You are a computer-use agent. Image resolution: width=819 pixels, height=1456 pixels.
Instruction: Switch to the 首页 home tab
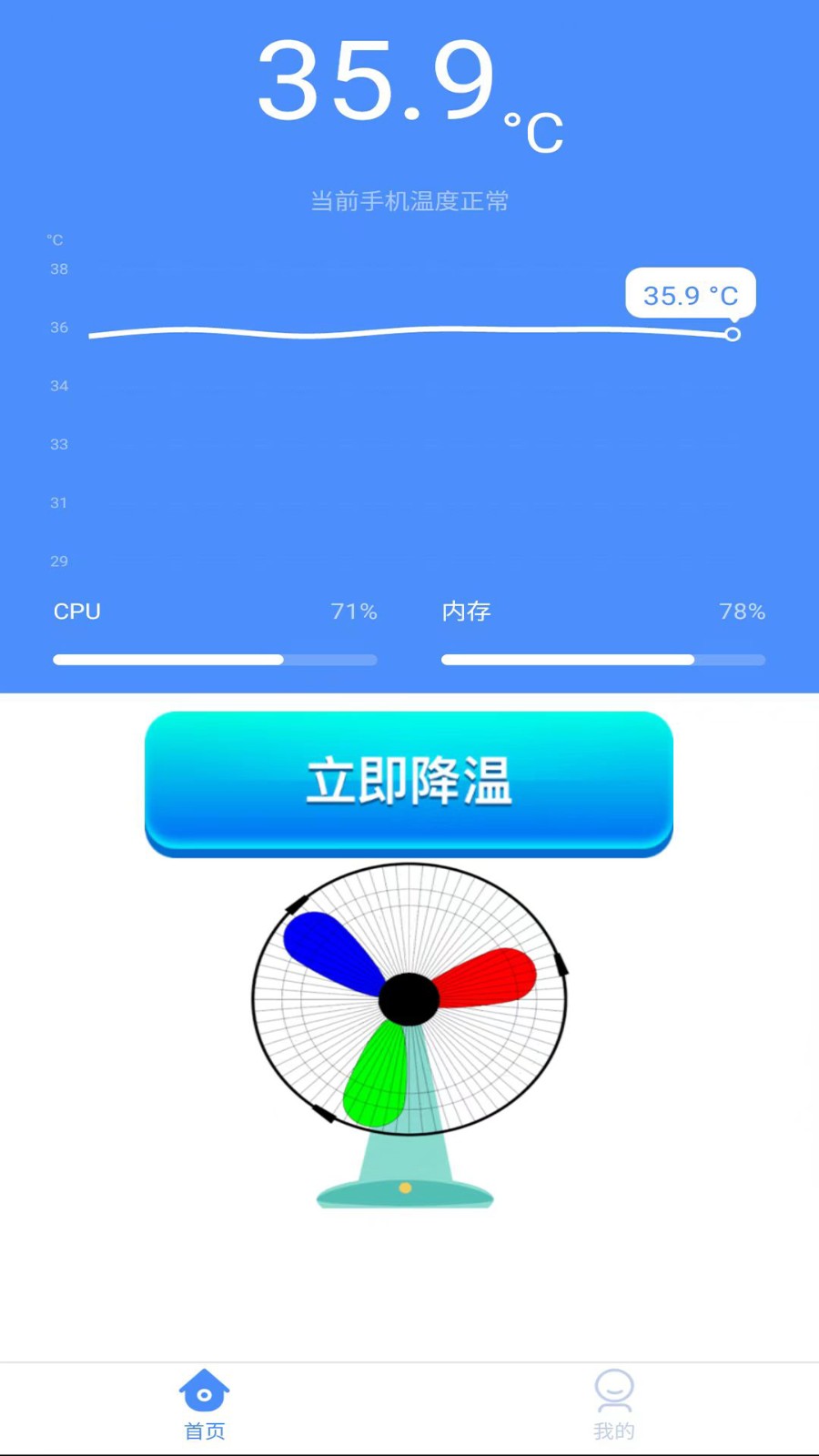point(205,1405)
